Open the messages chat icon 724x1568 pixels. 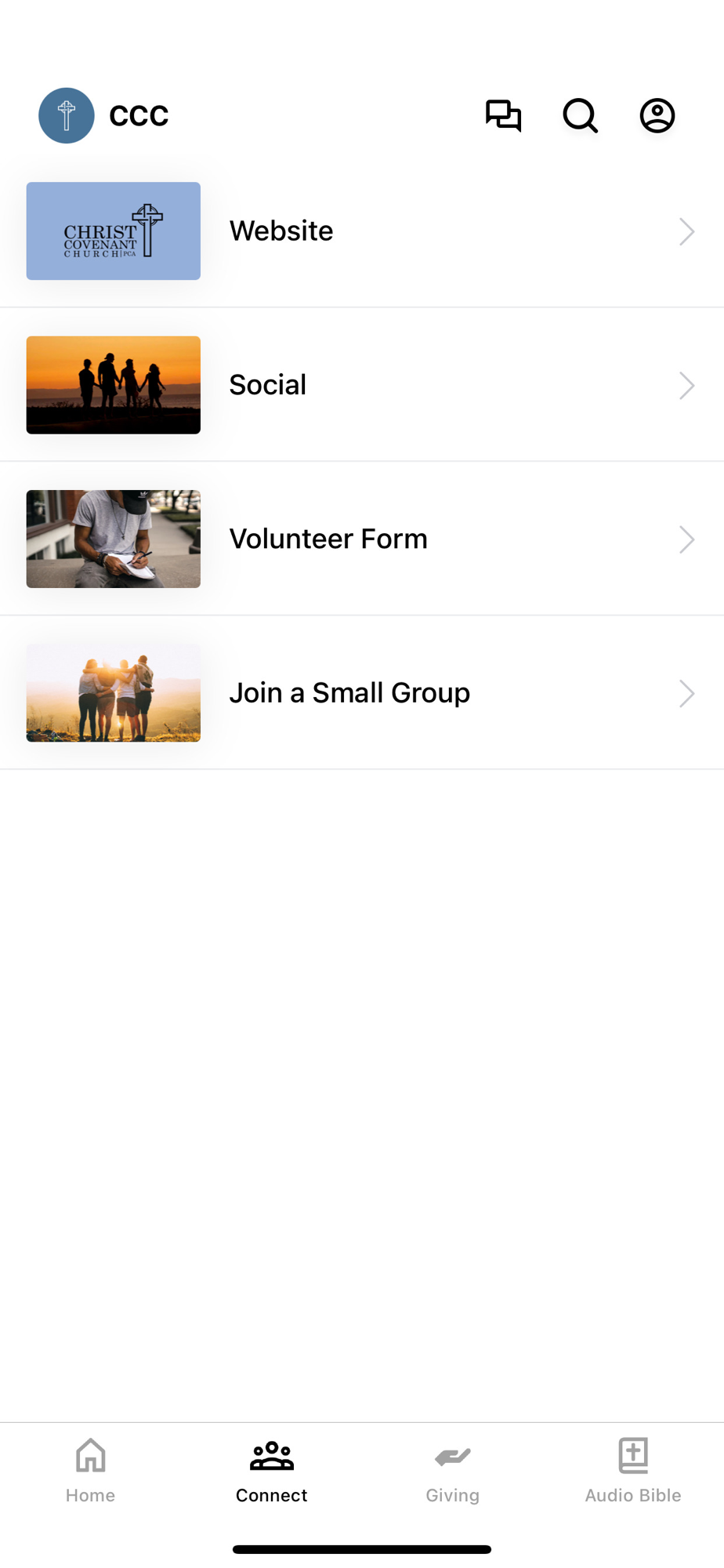(x=503, y=116)
